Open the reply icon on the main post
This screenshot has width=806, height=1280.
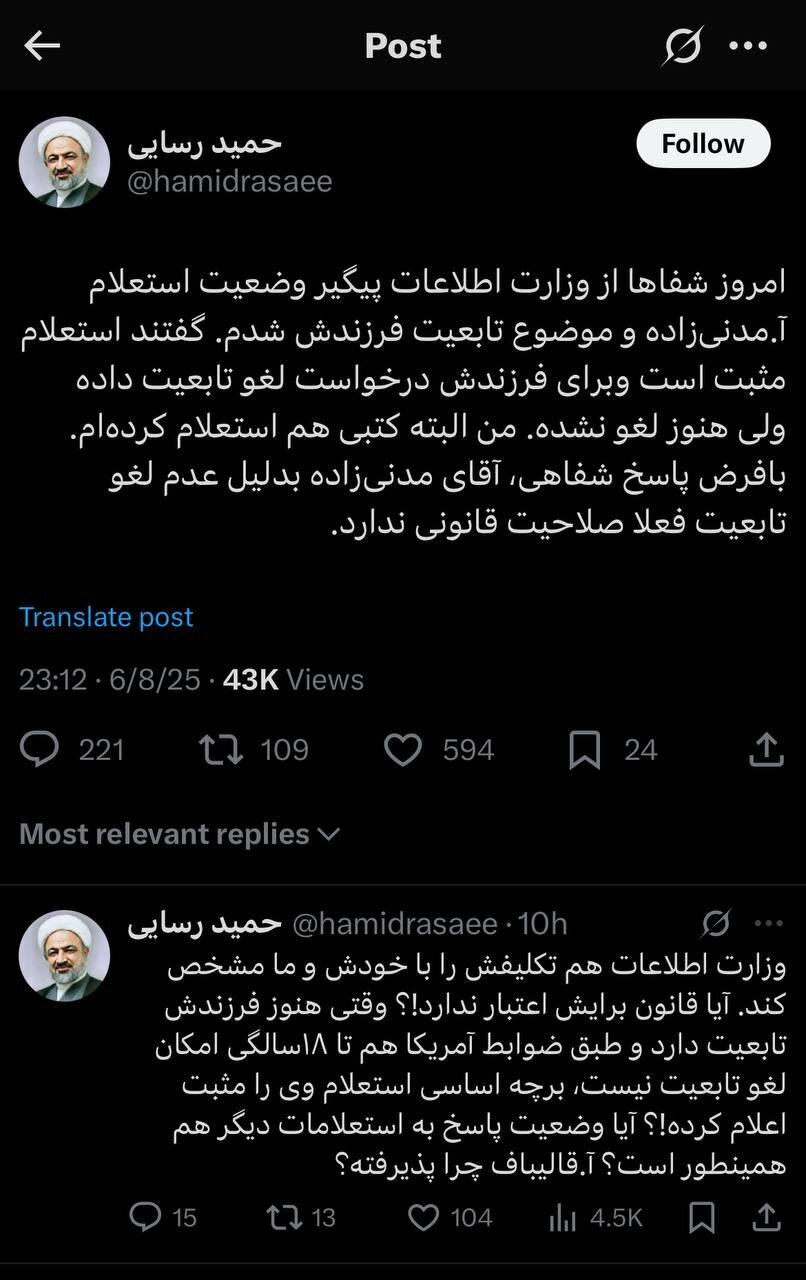[x=38, y=749]
